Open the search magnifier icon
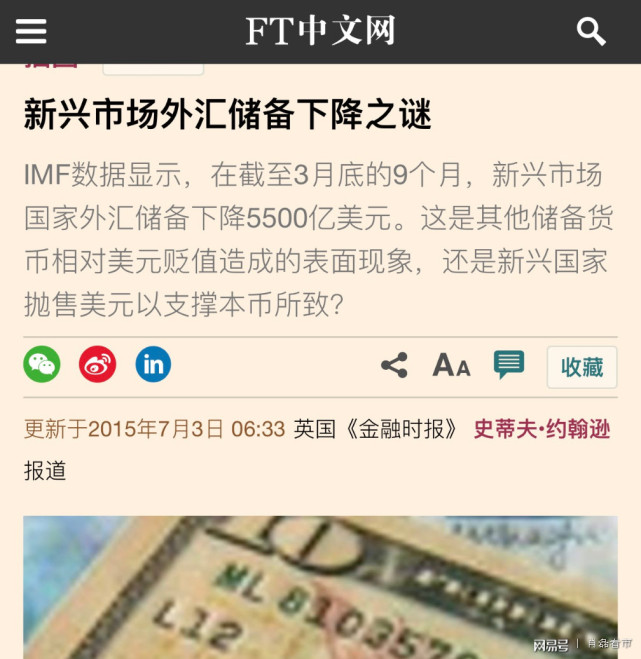 point(591,32)
